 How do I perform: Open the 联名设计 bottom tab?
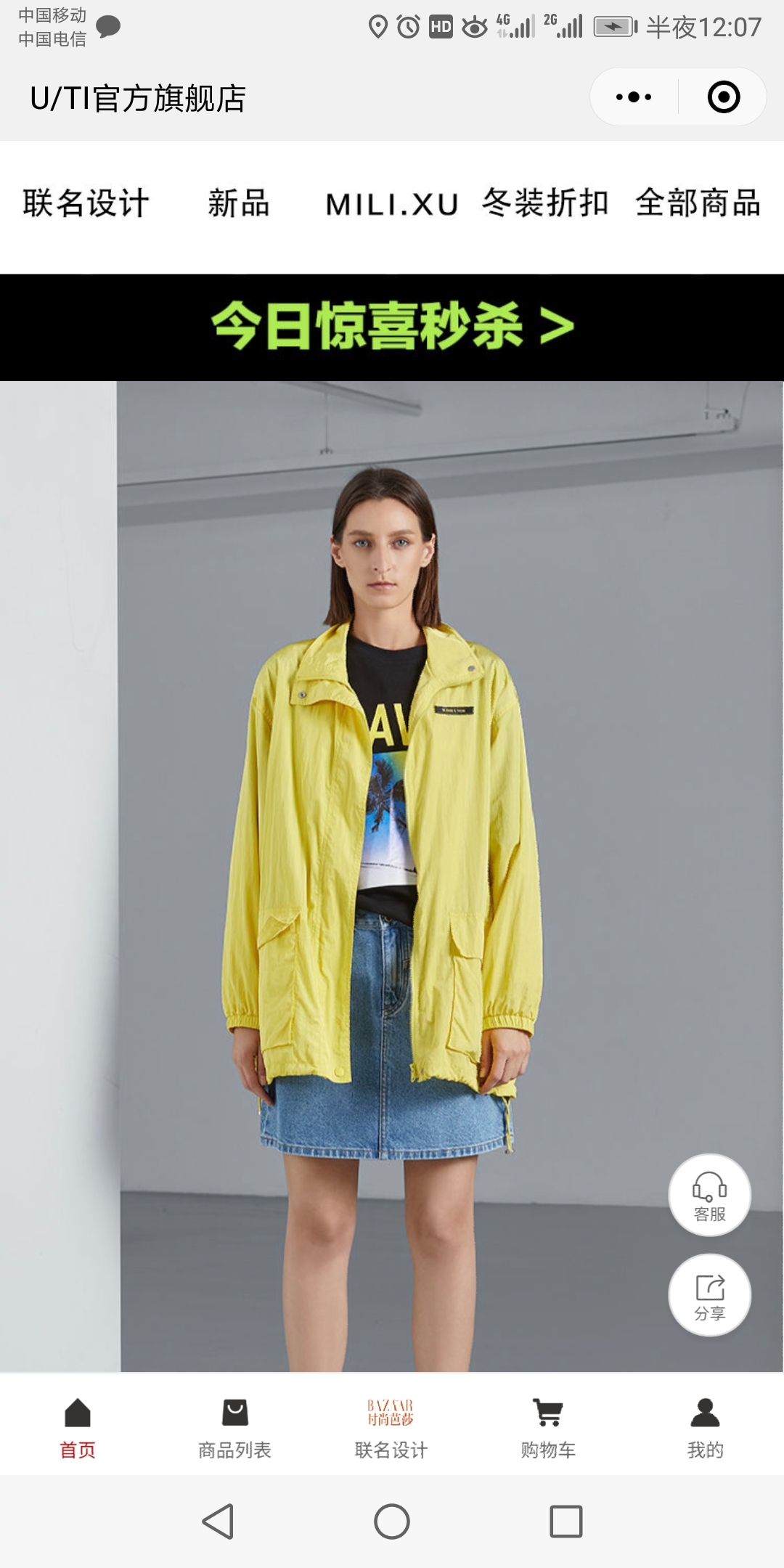(391, 1428)
